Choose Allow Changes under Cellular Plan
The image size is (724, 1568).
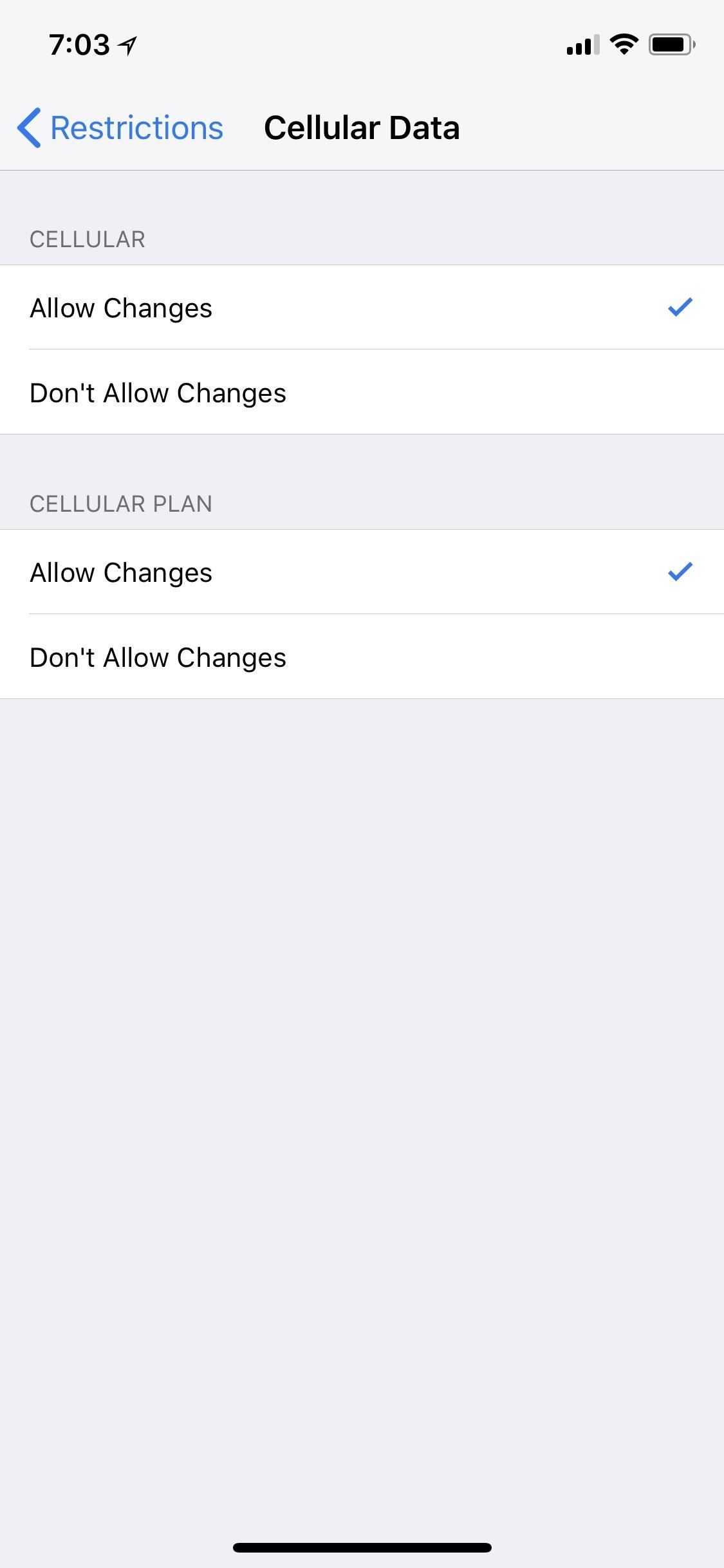pos(360,572)
